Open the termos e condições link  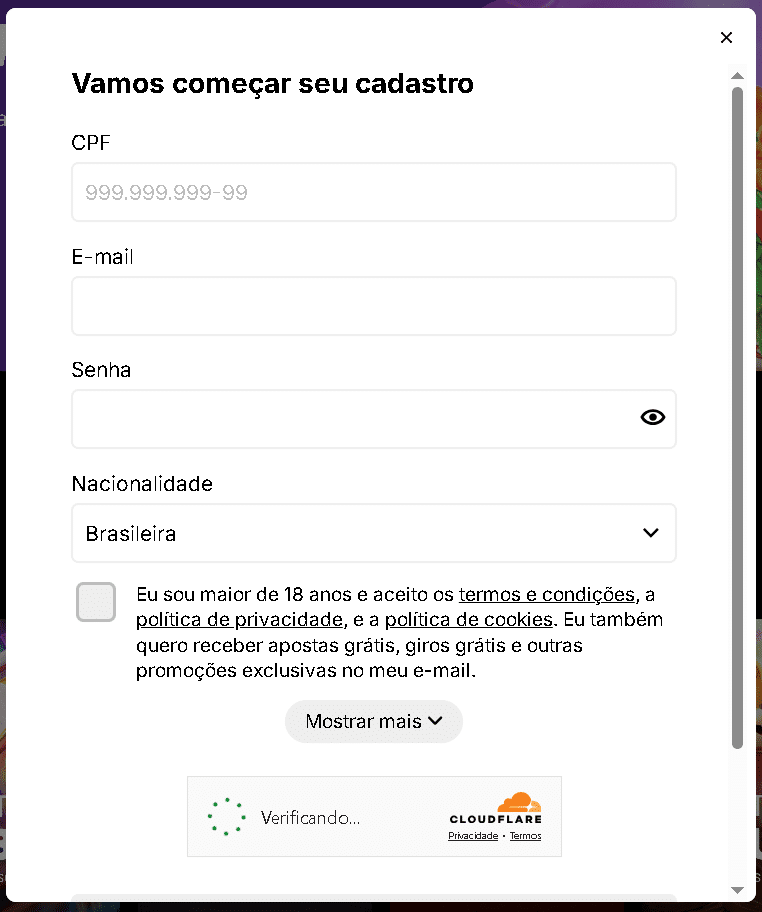coord(546,594)
